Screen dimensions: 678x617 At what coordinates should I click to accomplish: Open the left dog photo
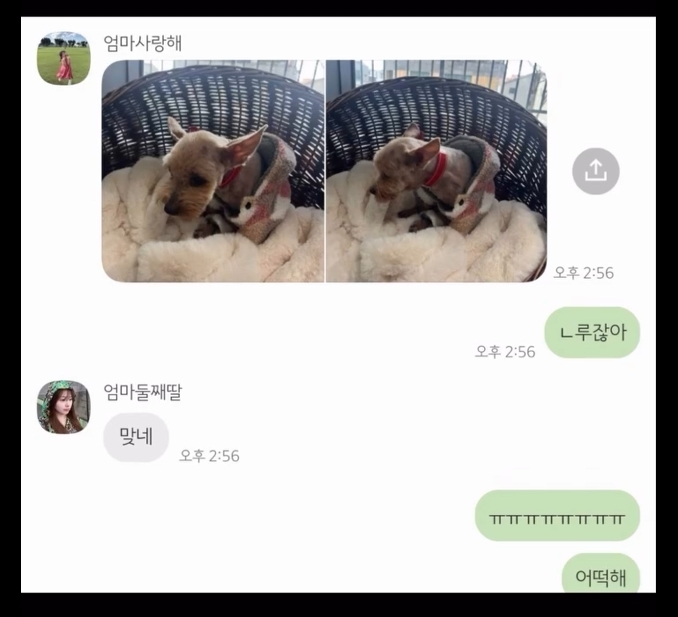point(213,171)
